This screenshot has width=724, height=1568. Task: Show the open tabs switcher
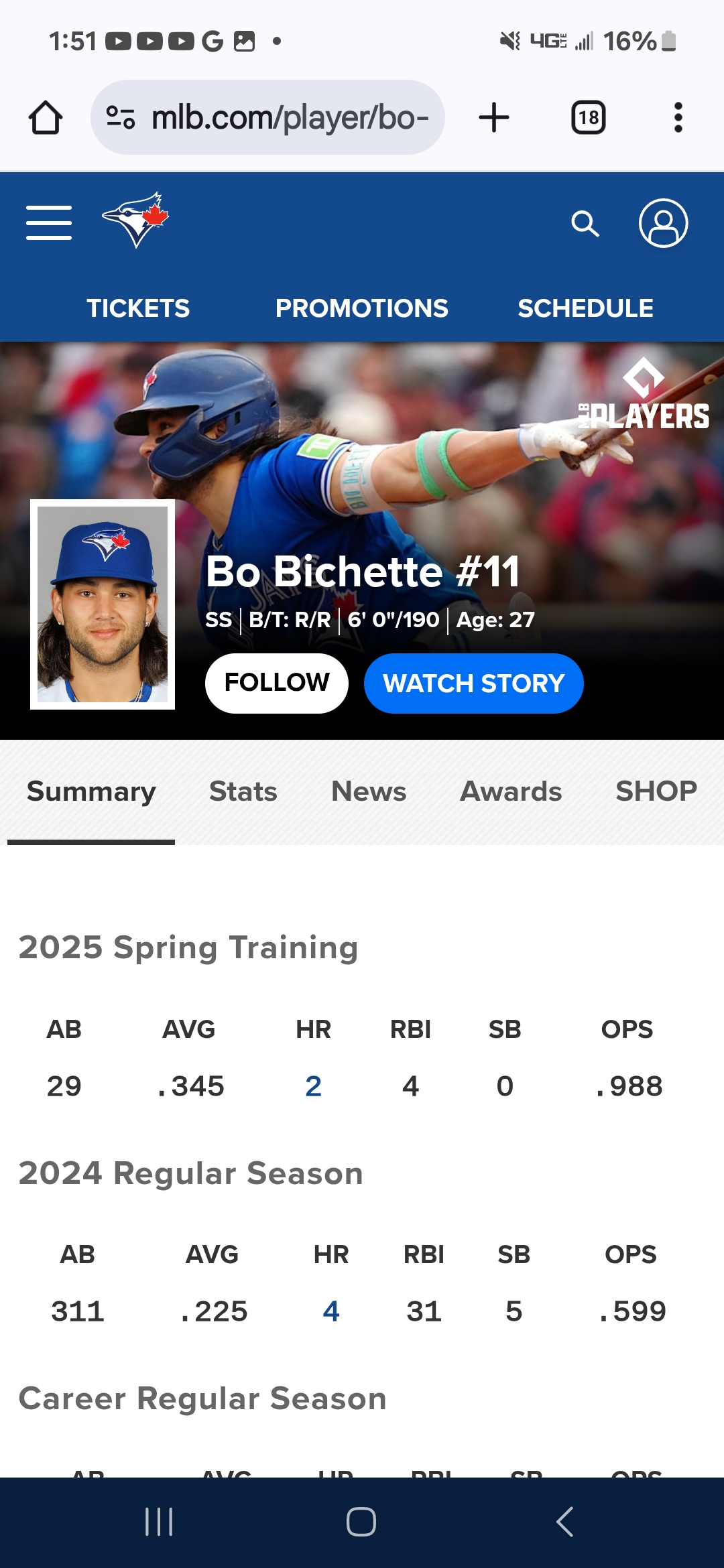click(x=588, y=117)
